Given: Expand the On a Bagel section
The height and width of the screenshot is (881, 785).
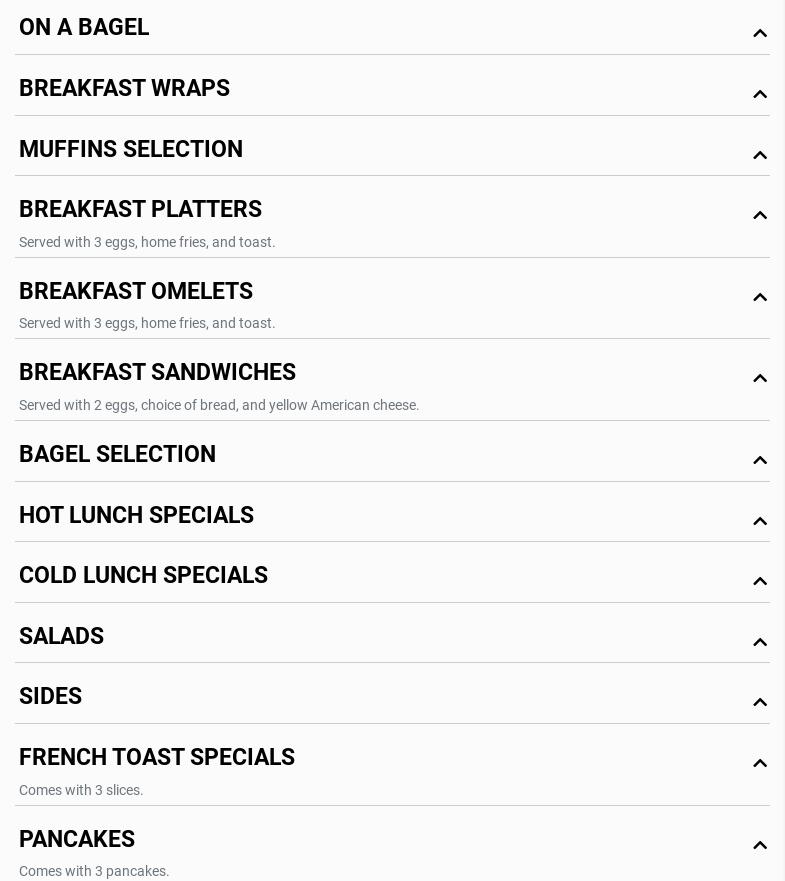Looking at the screenshot, I should tap(759, 33).
